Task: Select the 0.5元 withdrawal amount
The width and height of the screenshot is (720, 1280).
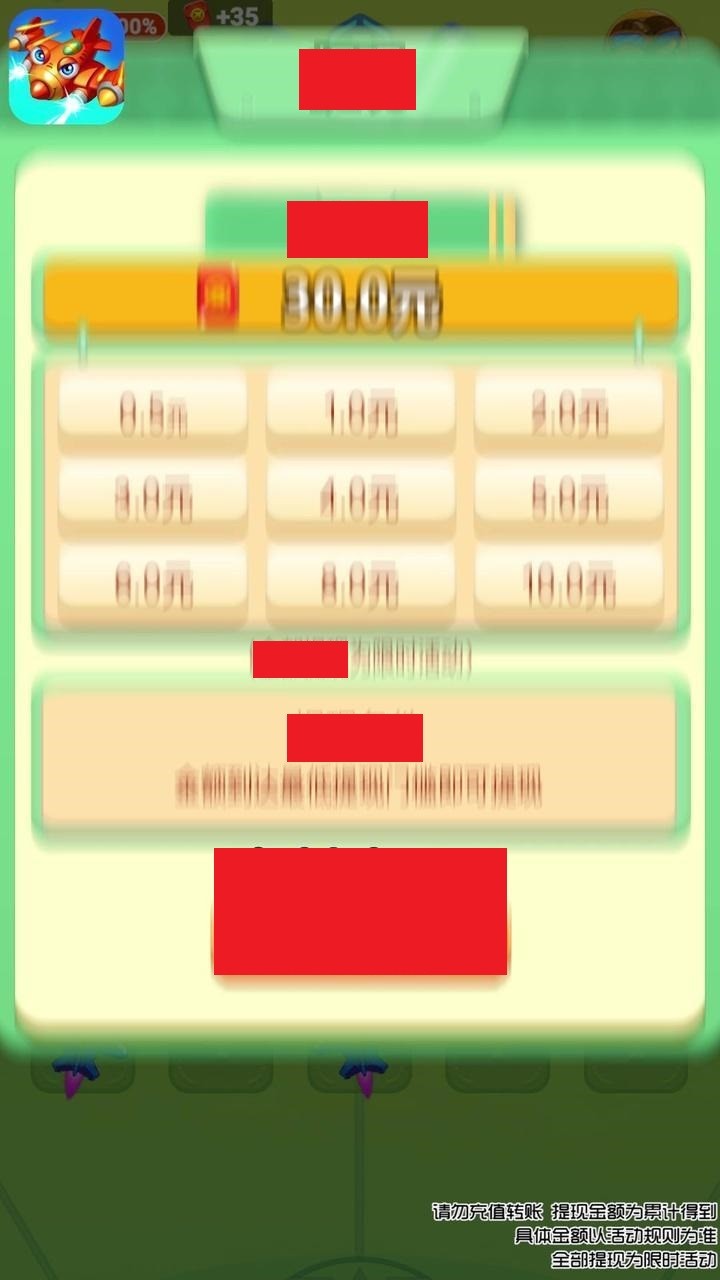Action: tap(152, 411)
